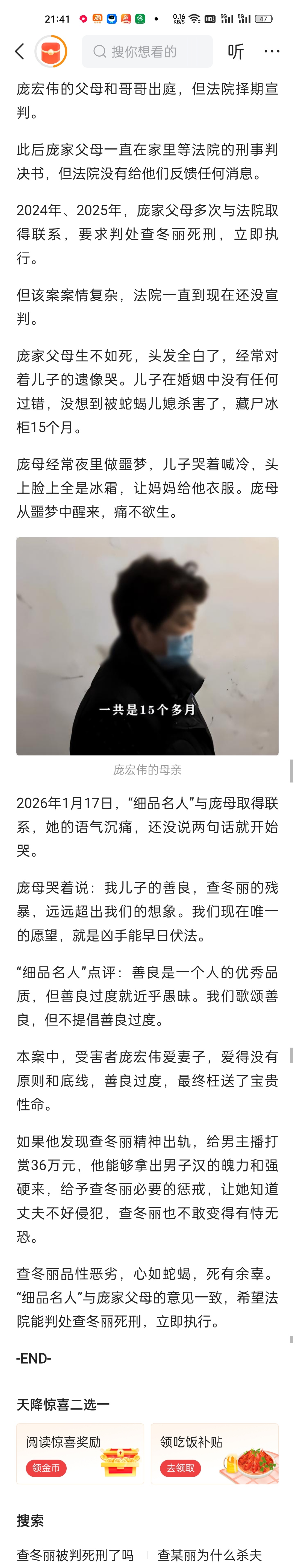295x1568 pixels.
Task: Open the author's avatar profile
Action: (x=51, y=52)
